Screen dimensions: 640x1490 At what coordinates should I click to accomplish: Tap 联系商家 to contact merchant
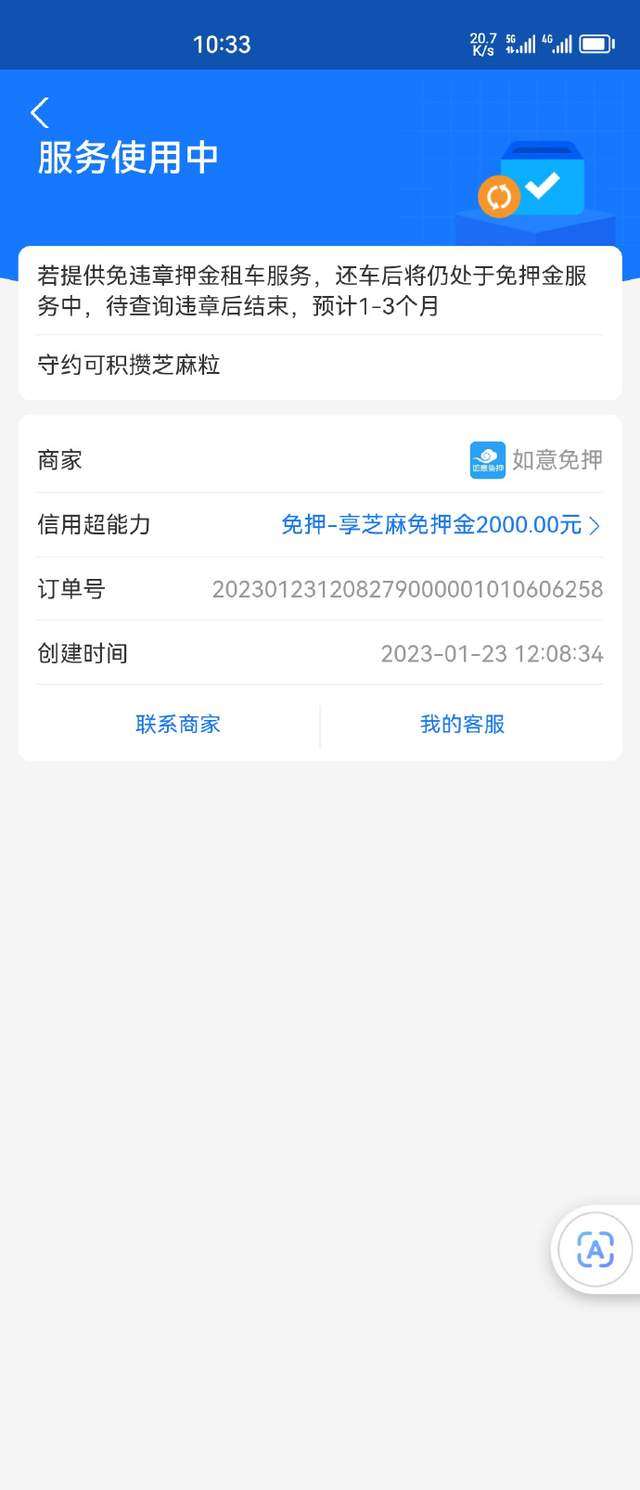click(178, 724)
